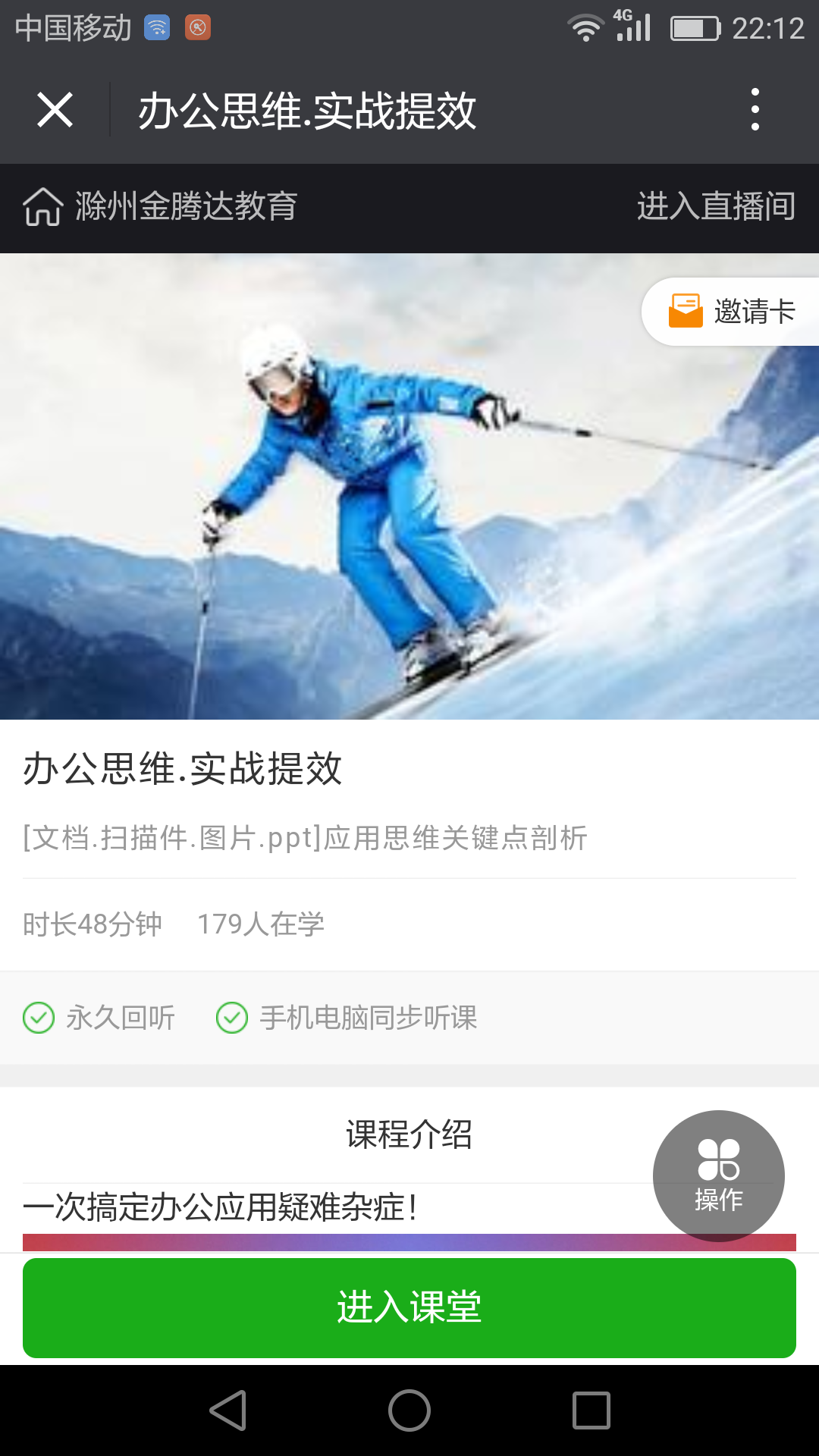819x1456 pixels.
Task: Close the webpage with the X icon
Action: pos(55,111)
